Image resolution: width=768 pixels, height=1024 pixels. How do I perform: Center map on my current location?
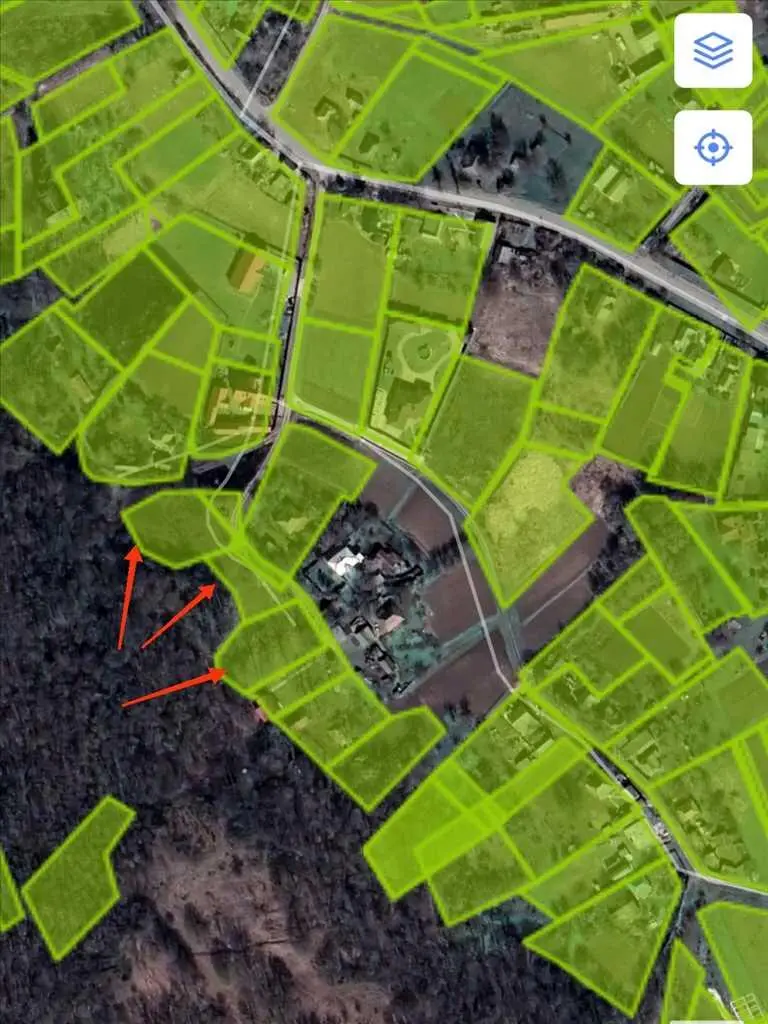coord(713,148)
